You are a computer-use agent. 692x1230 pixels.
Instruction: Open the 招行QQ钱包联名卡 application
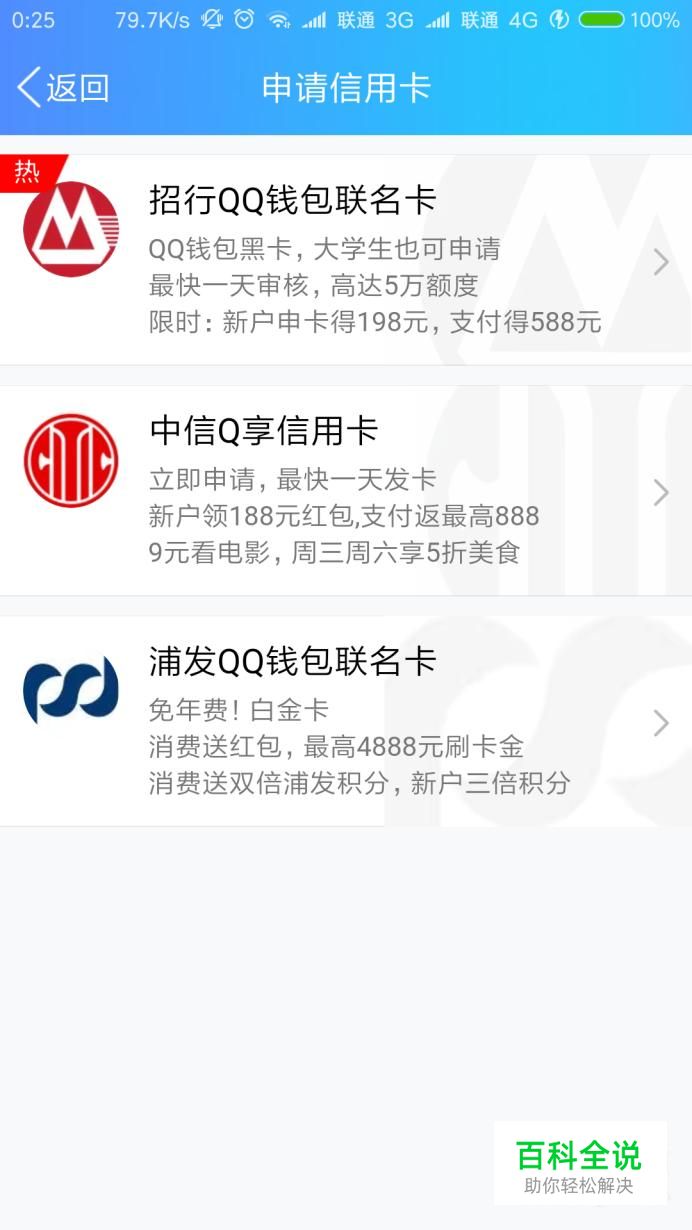pyautogui.click(x=346, y=260)
